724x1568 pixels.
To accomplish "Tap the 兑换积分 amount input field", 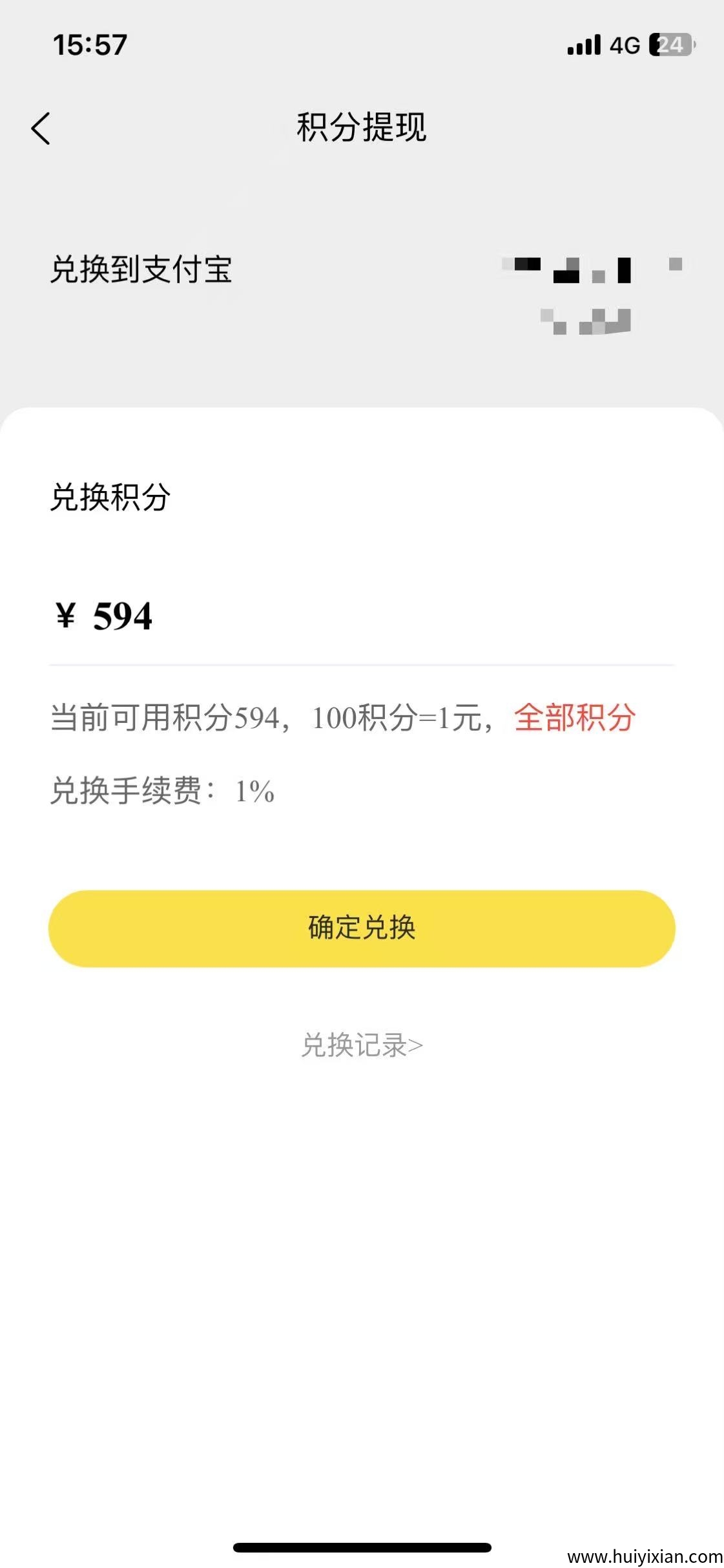I will [x=362, y=616].
